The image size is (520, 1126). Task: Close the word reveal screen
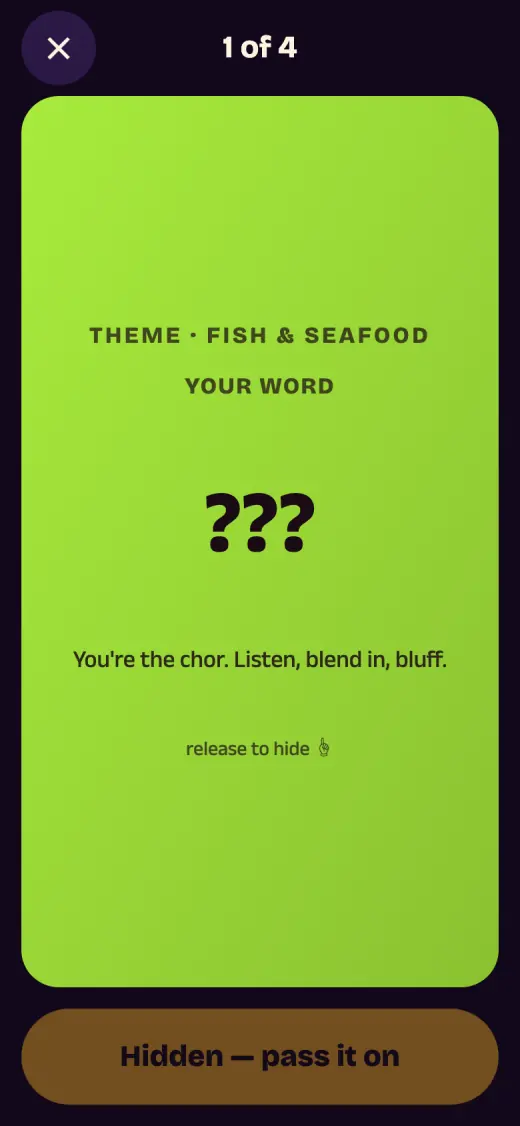tap(58, 48)
